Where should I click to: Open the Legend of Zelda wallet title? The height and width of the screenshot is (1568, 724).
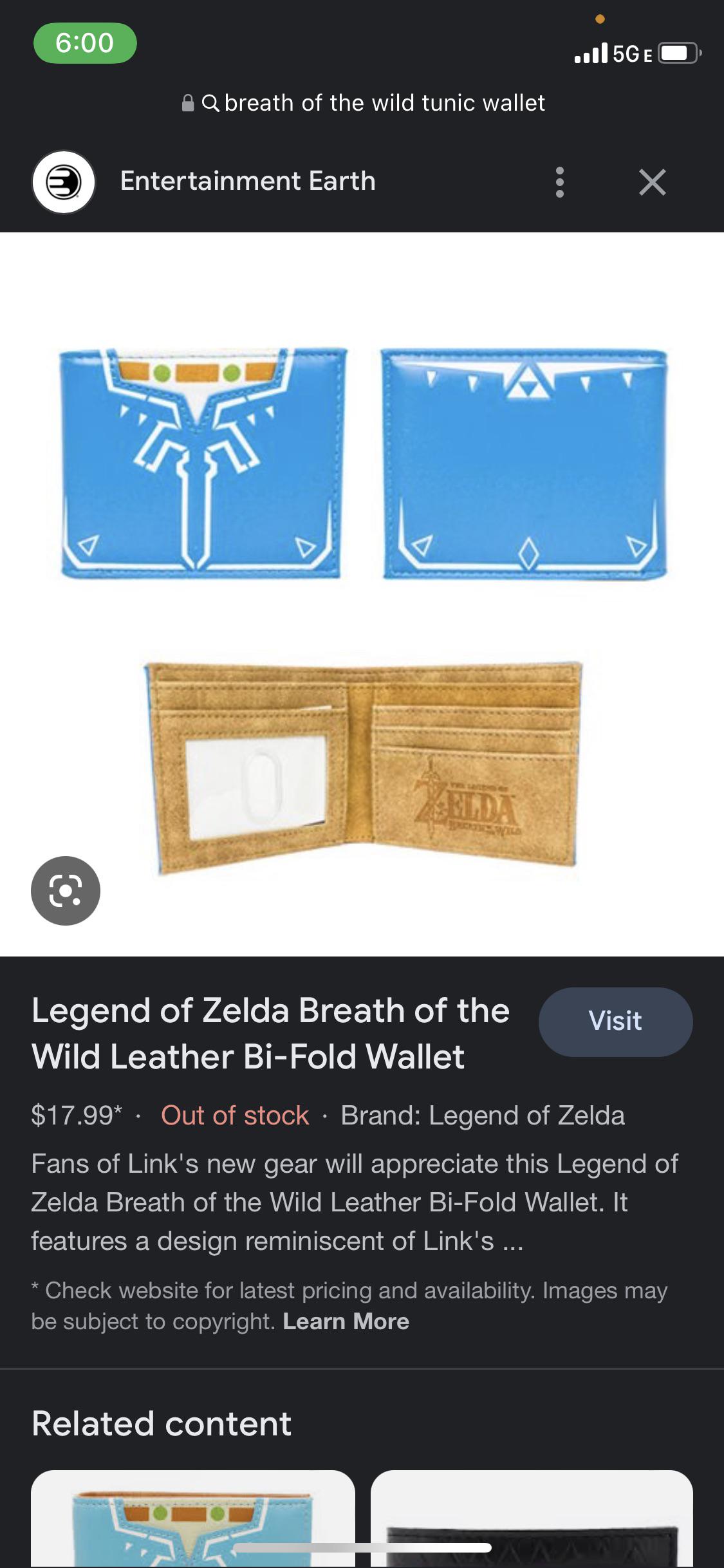(x=270, y=1033)
